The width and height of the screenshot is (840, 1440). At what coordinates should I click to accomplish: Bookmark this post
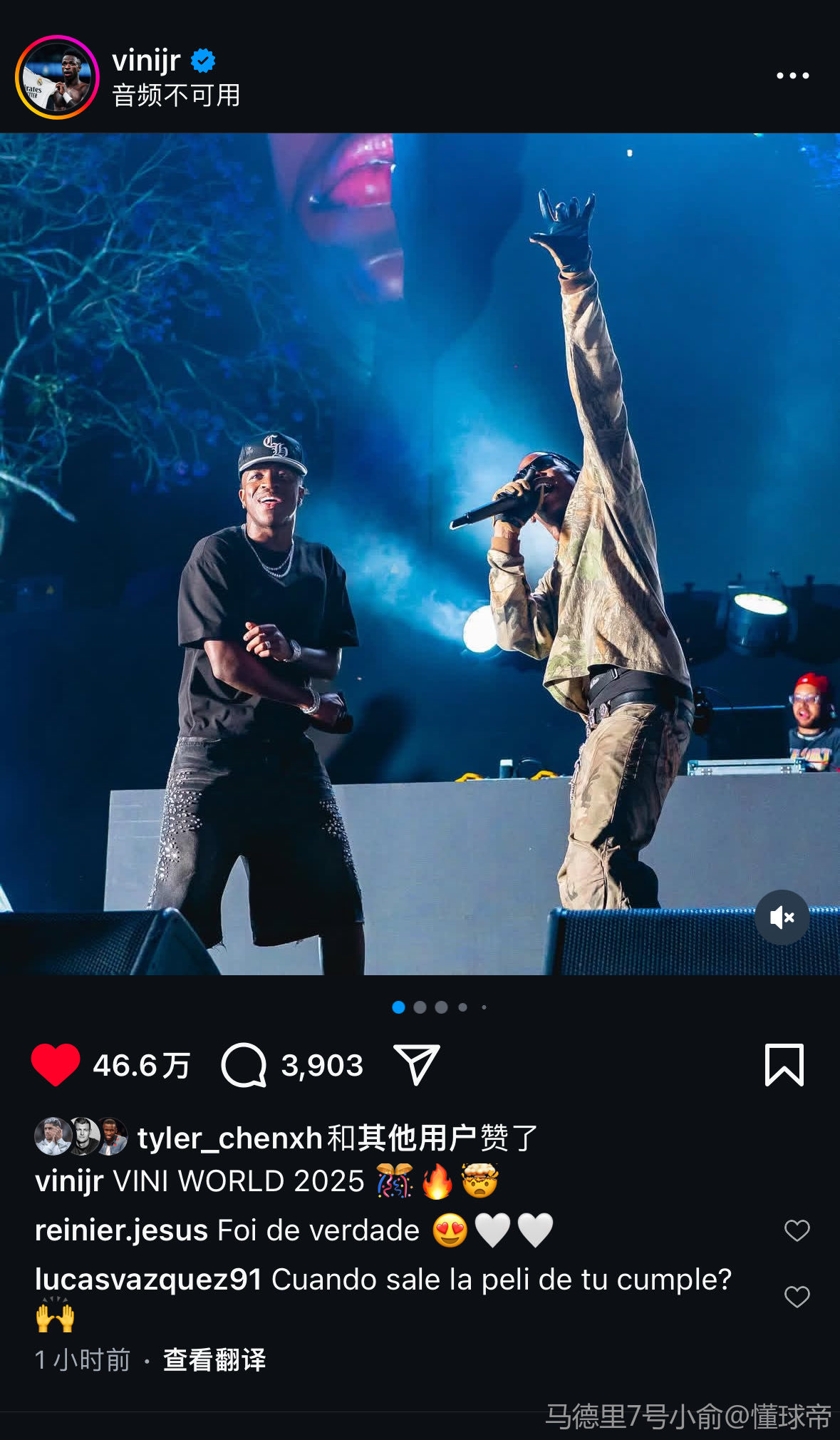[784, 1065]
